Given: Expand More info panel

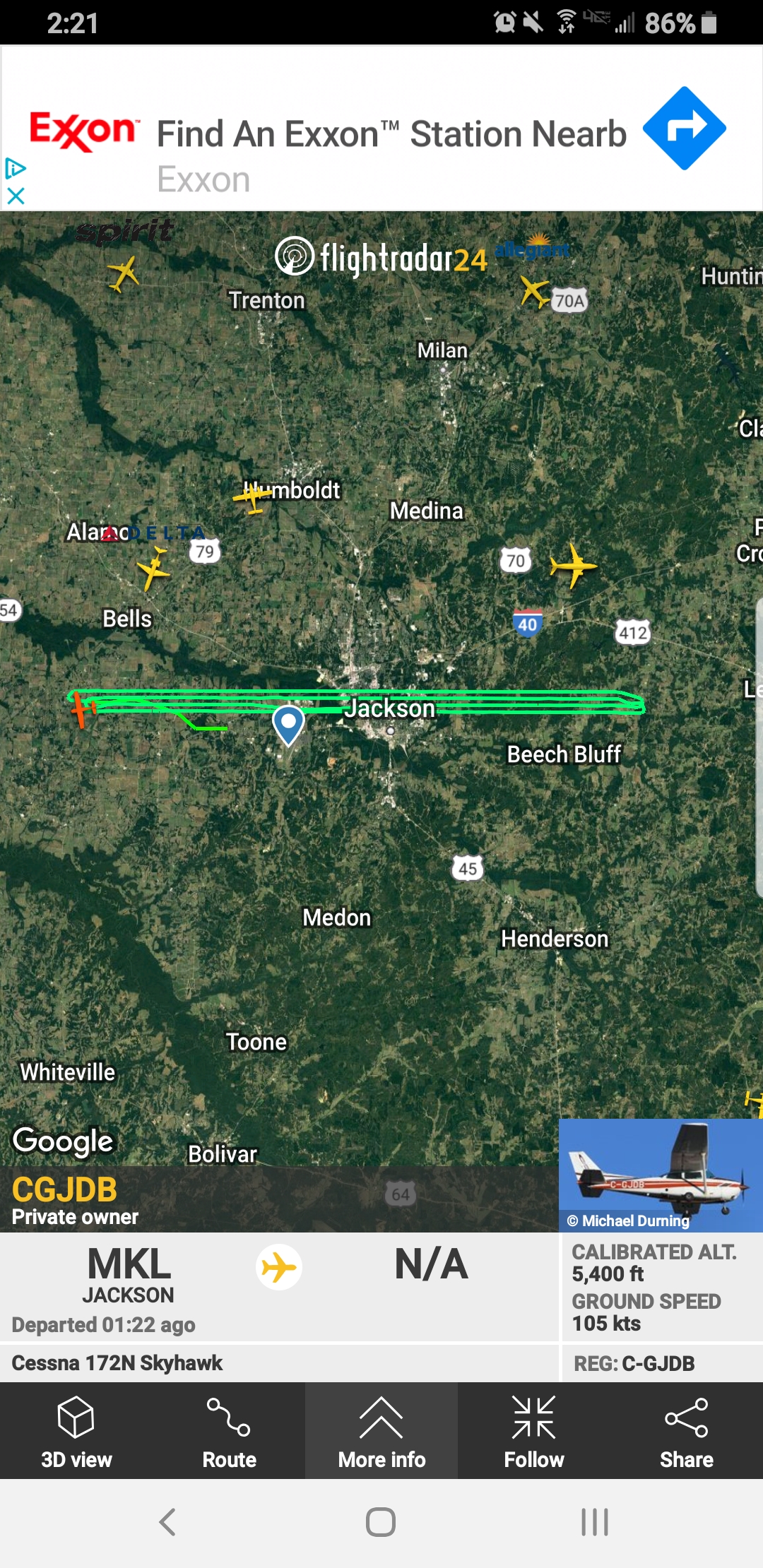Looking at the screenshot, I should [x=381, y=1431].
